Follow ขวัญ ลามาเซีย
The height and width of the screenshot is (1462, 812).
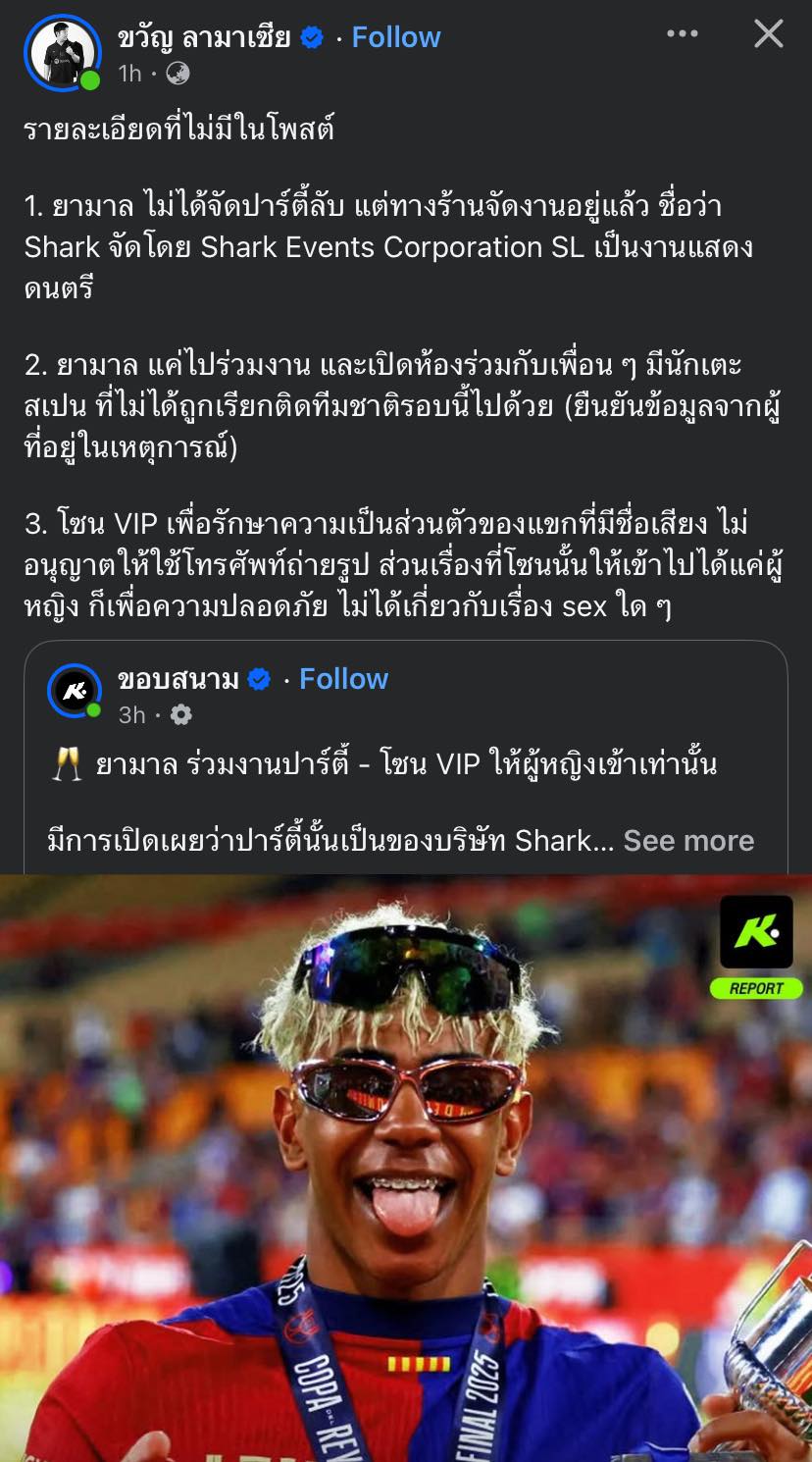(x=395, y=37)
